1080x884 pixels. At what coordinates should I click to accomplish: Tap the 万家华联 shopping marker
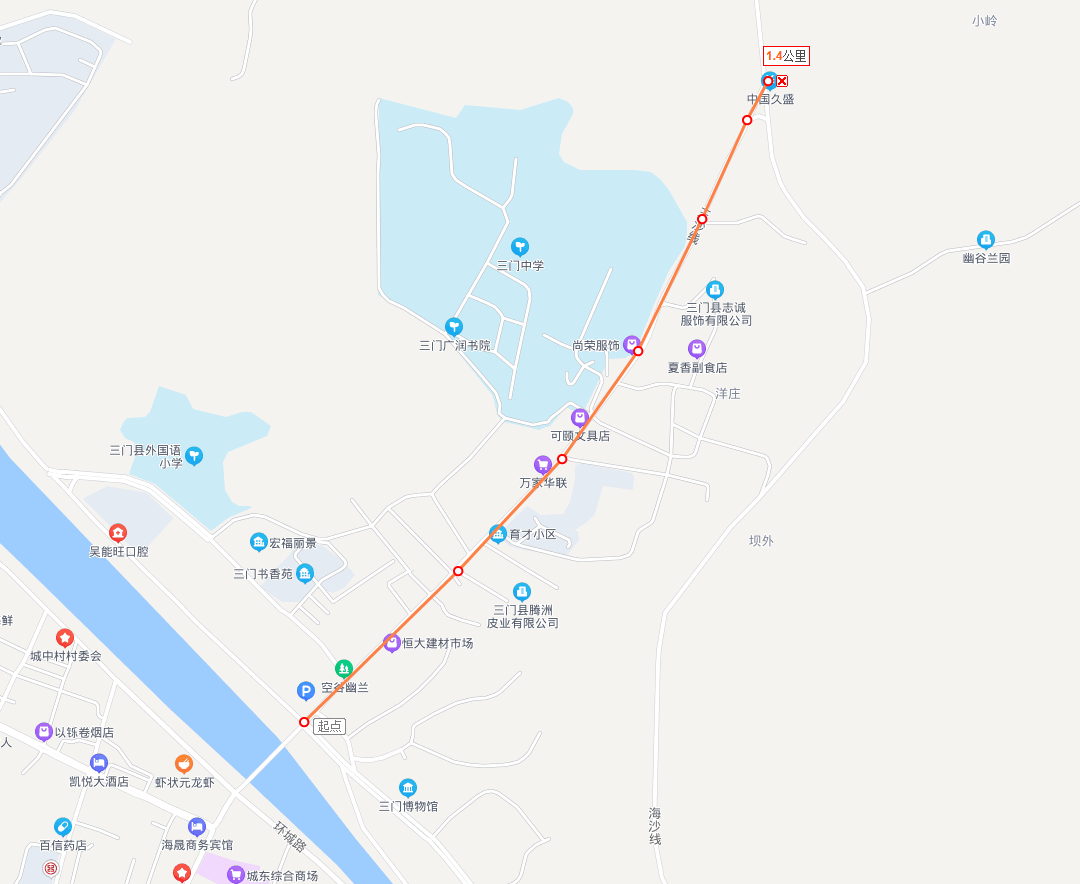542,464
